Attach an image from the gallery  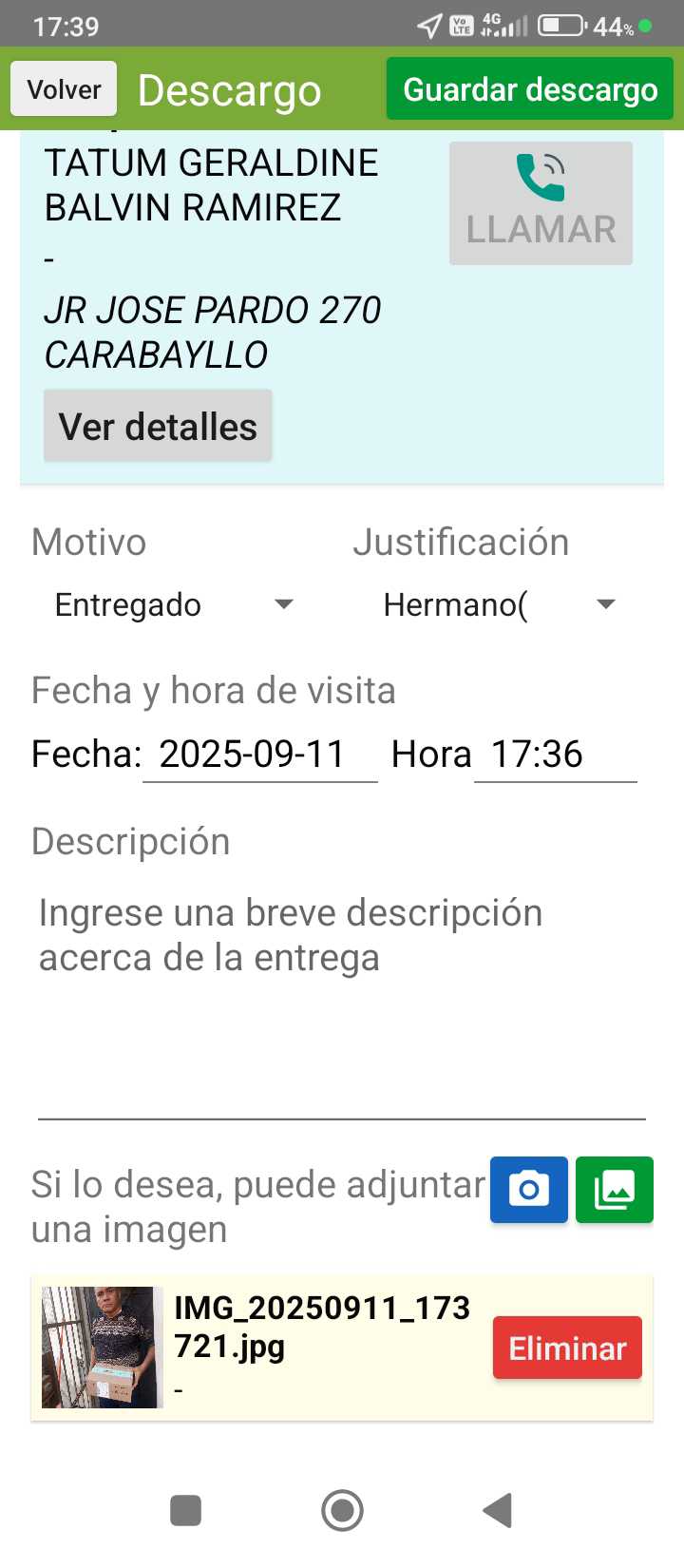tap(615, 1189)
